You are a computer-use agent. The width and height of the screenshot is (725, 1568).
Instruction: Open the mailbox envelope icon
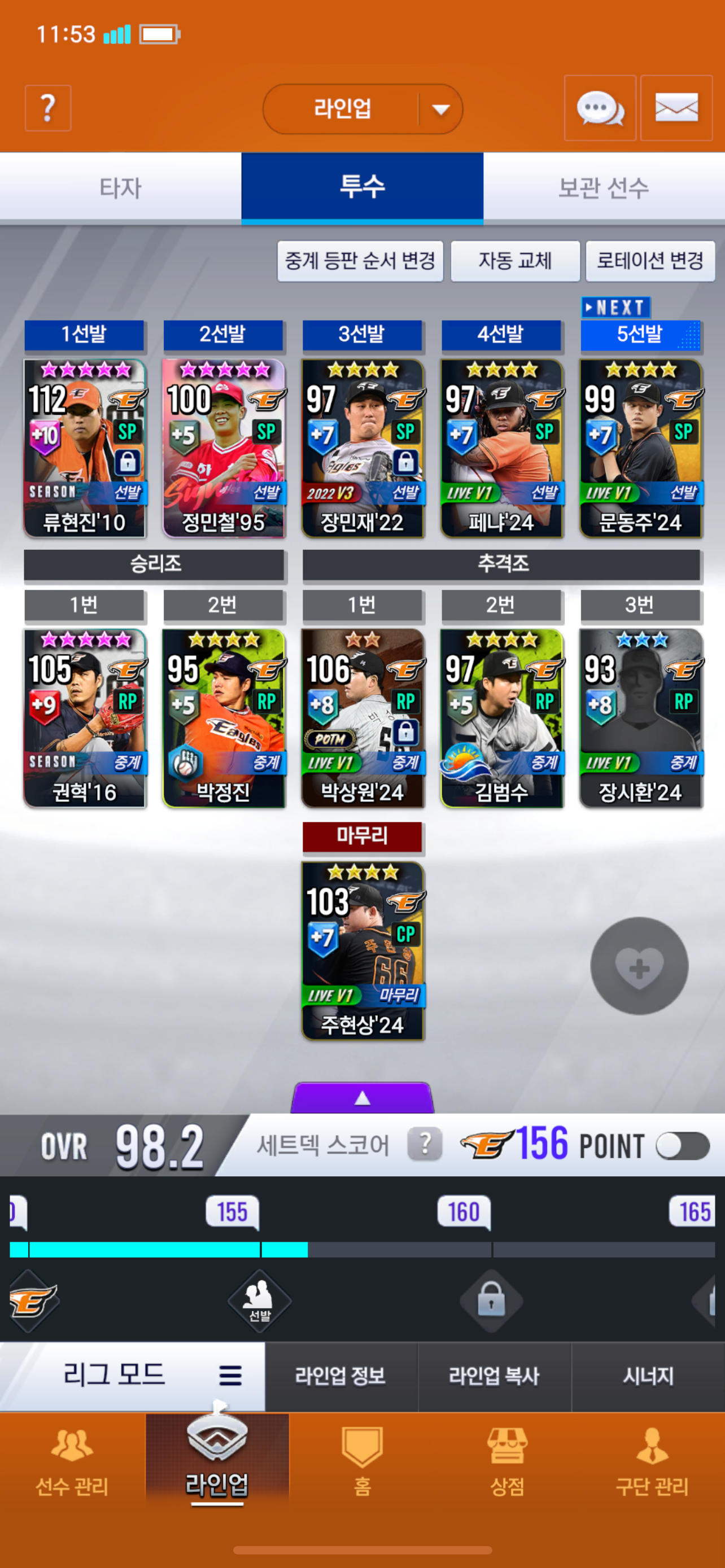[x=676, y=108]
